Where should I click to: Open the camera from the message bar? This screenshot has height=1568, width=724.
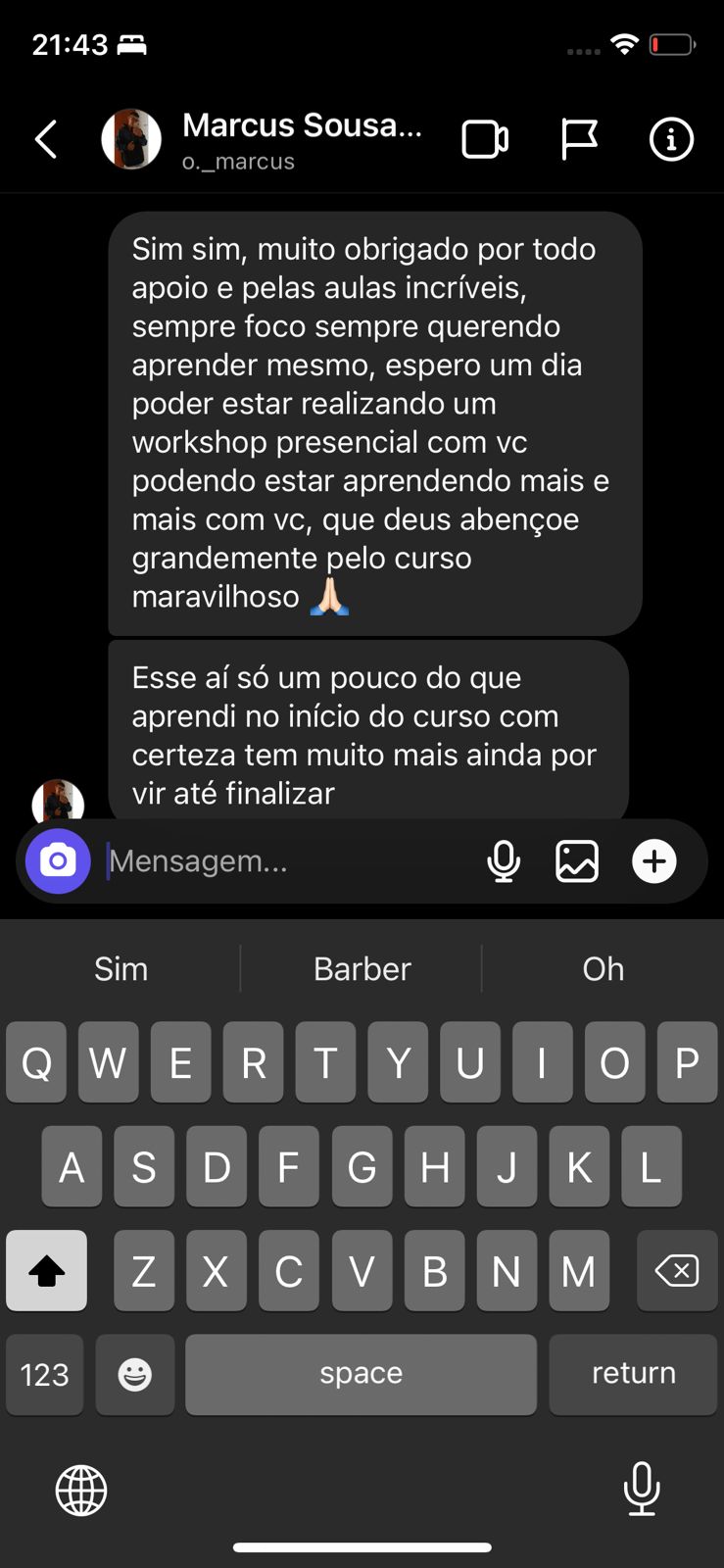(x=58, y=861)
